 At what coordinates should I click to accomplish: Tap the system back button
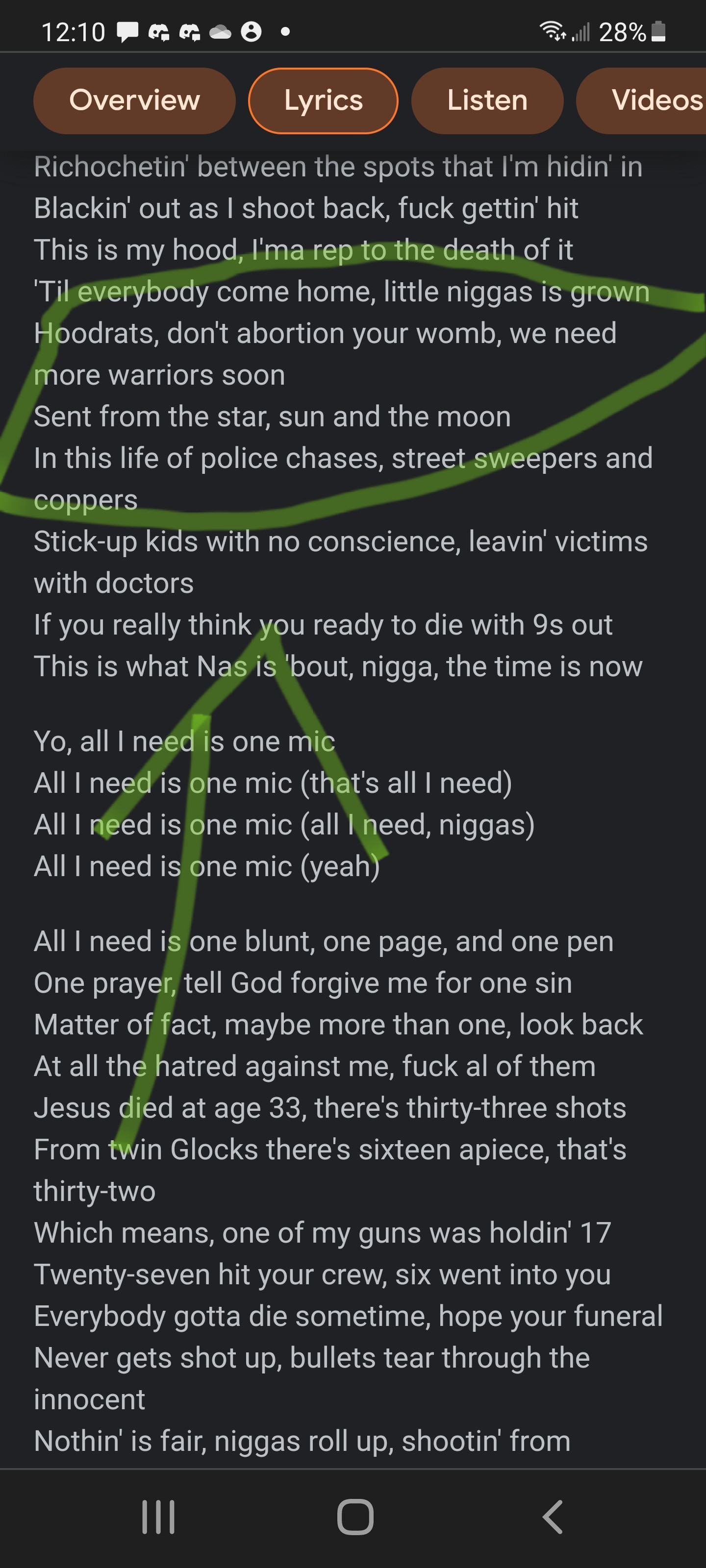552,1516
